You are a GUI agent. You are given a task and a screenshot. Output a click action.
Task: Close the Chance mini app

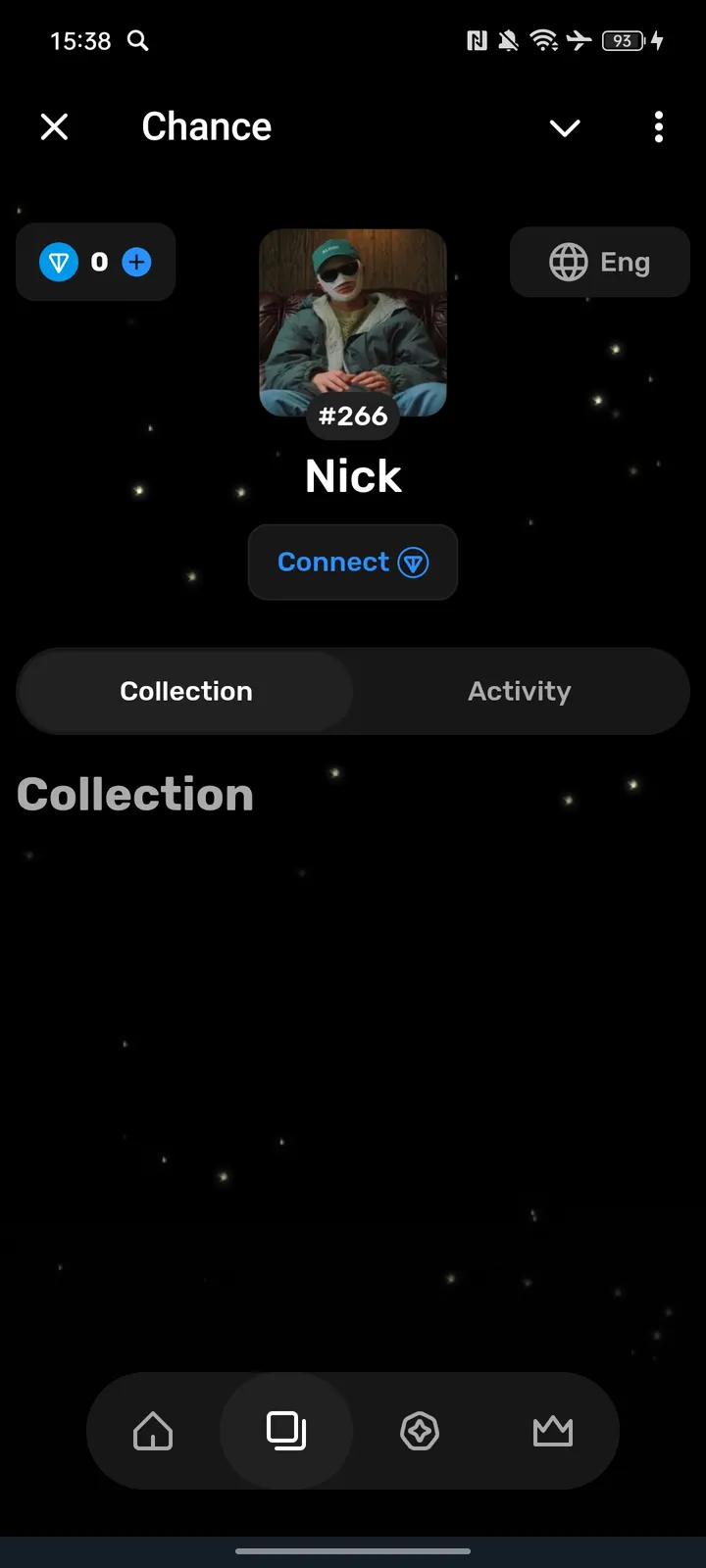tap(54, 126)
